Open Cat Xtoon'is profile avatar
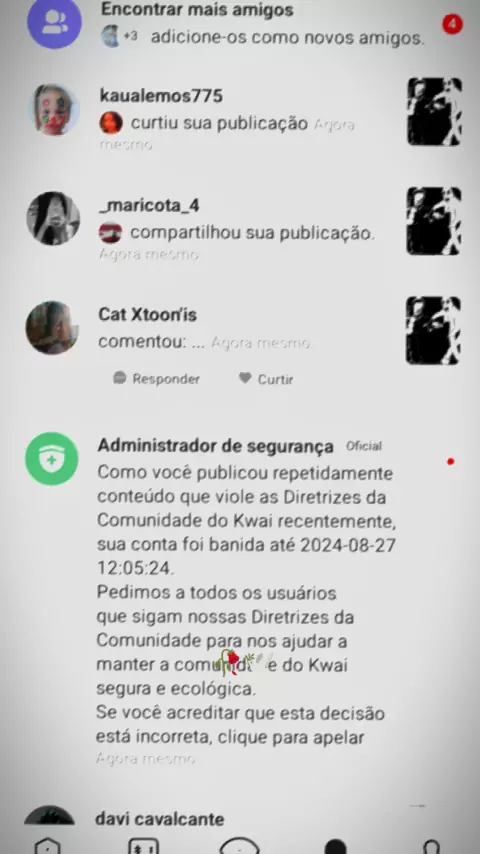This screenshot has width=480, height=854. pyautogui.click(x=52, y=328)
